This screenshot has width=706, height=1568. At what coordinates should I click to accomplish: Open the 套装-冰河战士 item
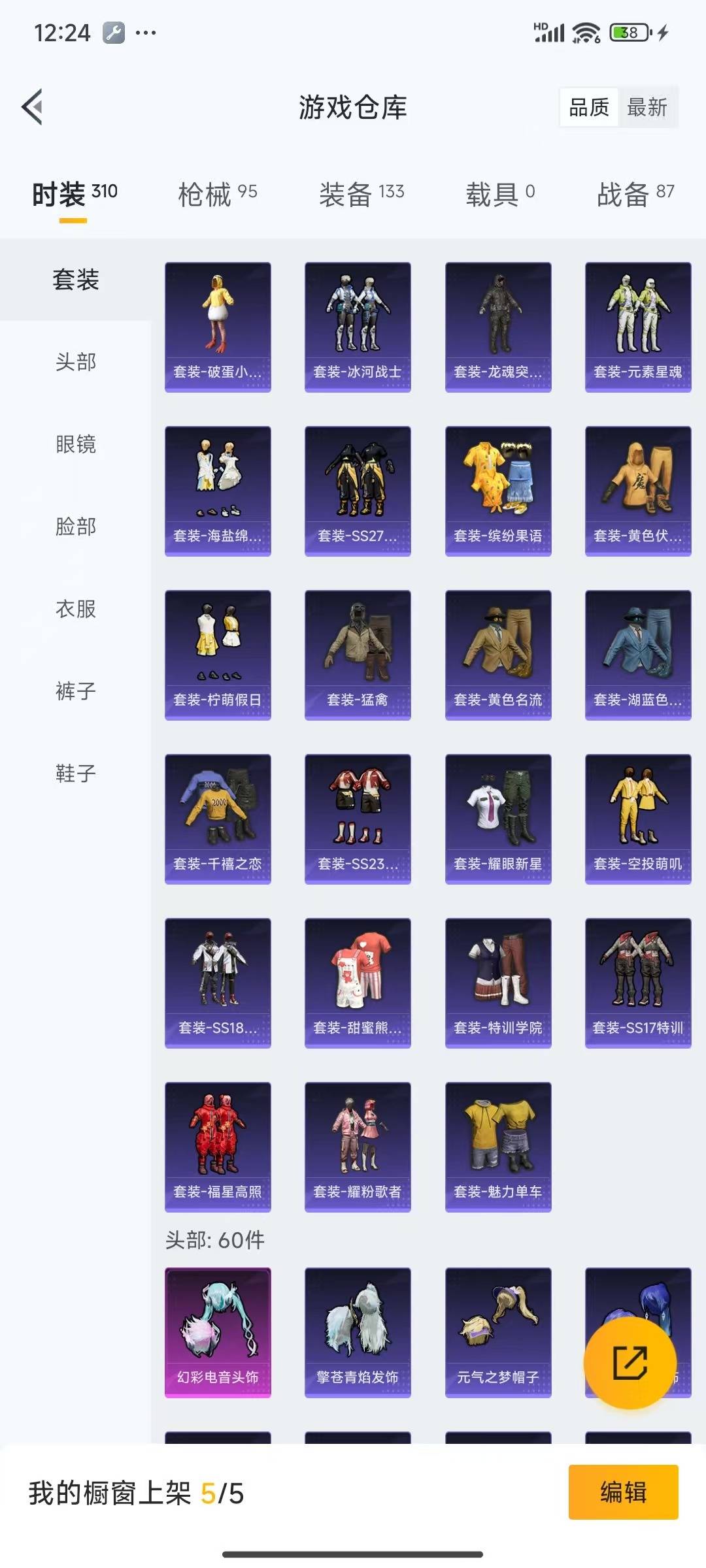click(x=358, y=327)
